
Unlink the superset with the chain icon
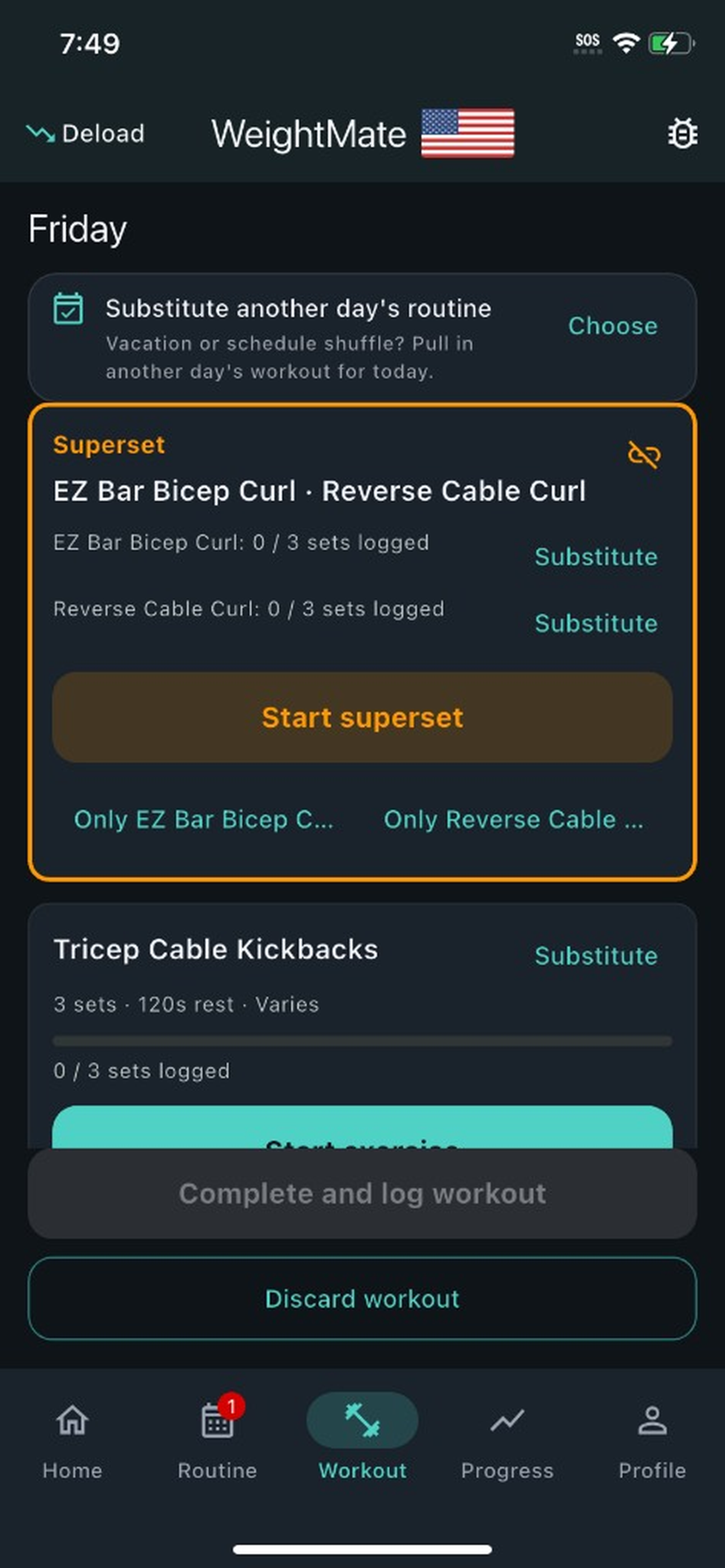point(644,455)
